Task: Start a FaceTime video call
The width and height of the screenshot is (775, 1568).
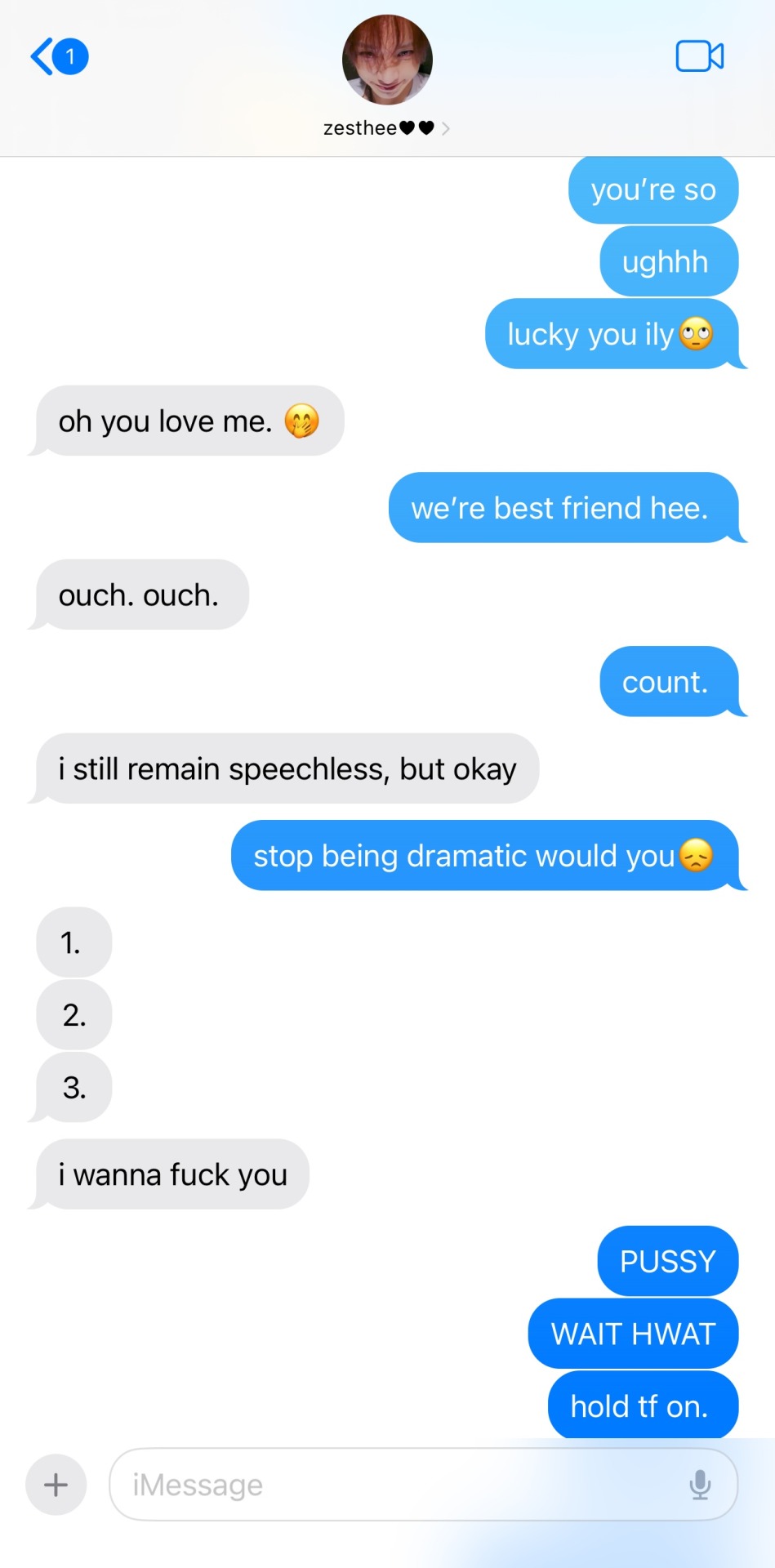Action: 699,56
